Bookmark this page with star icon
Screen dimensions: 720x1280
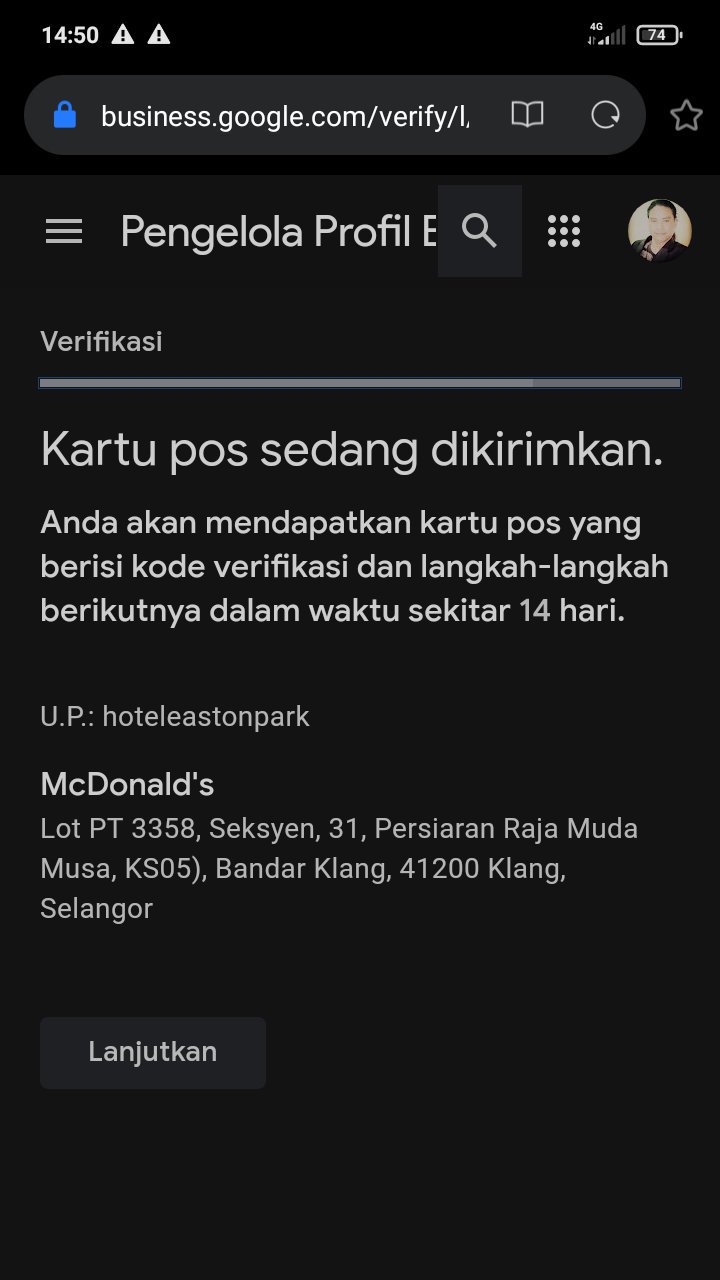(686, 116)
